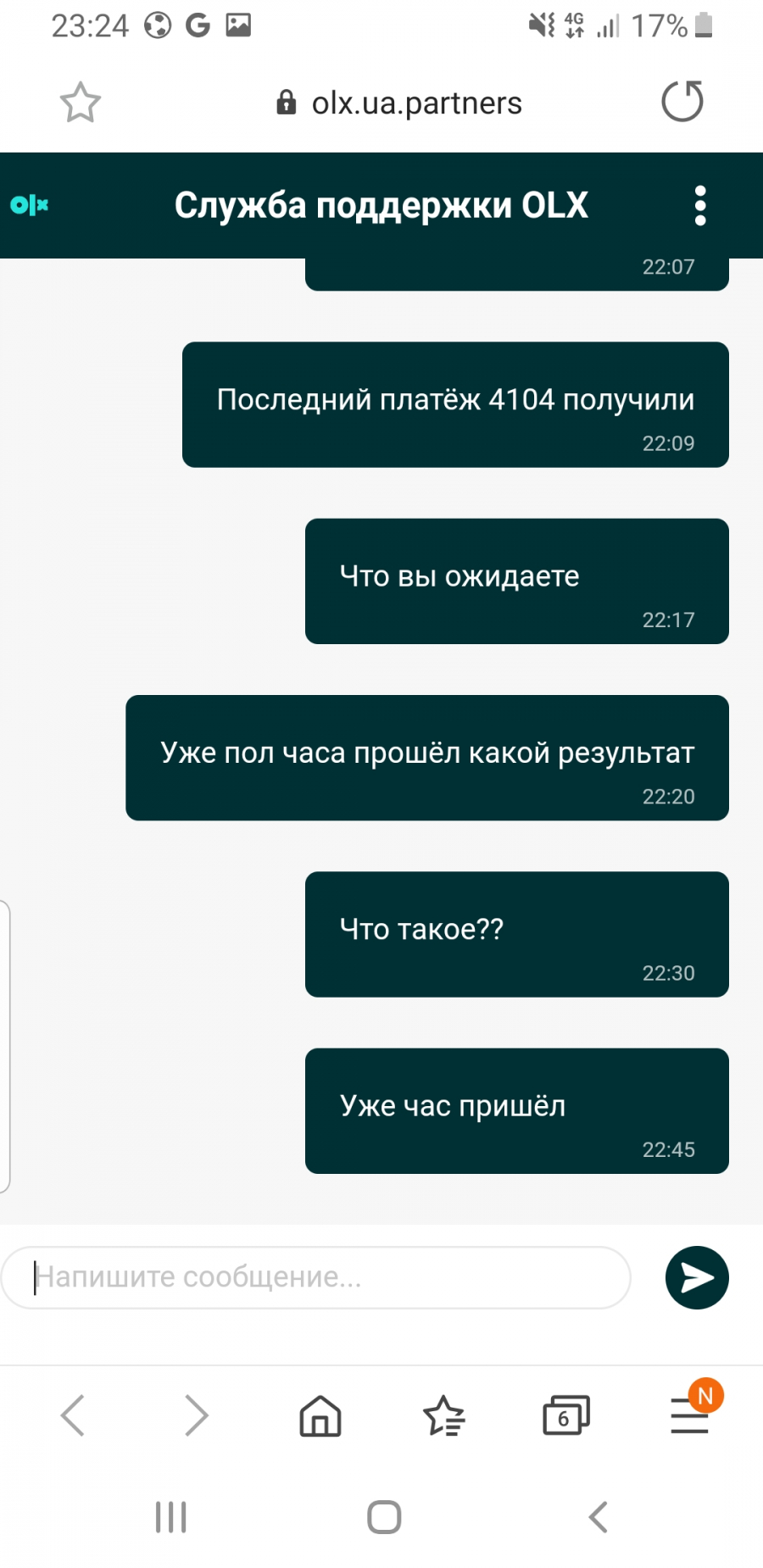View the 6 open browser tabs
This screenshot has width=763, height=1568.
566,1415
